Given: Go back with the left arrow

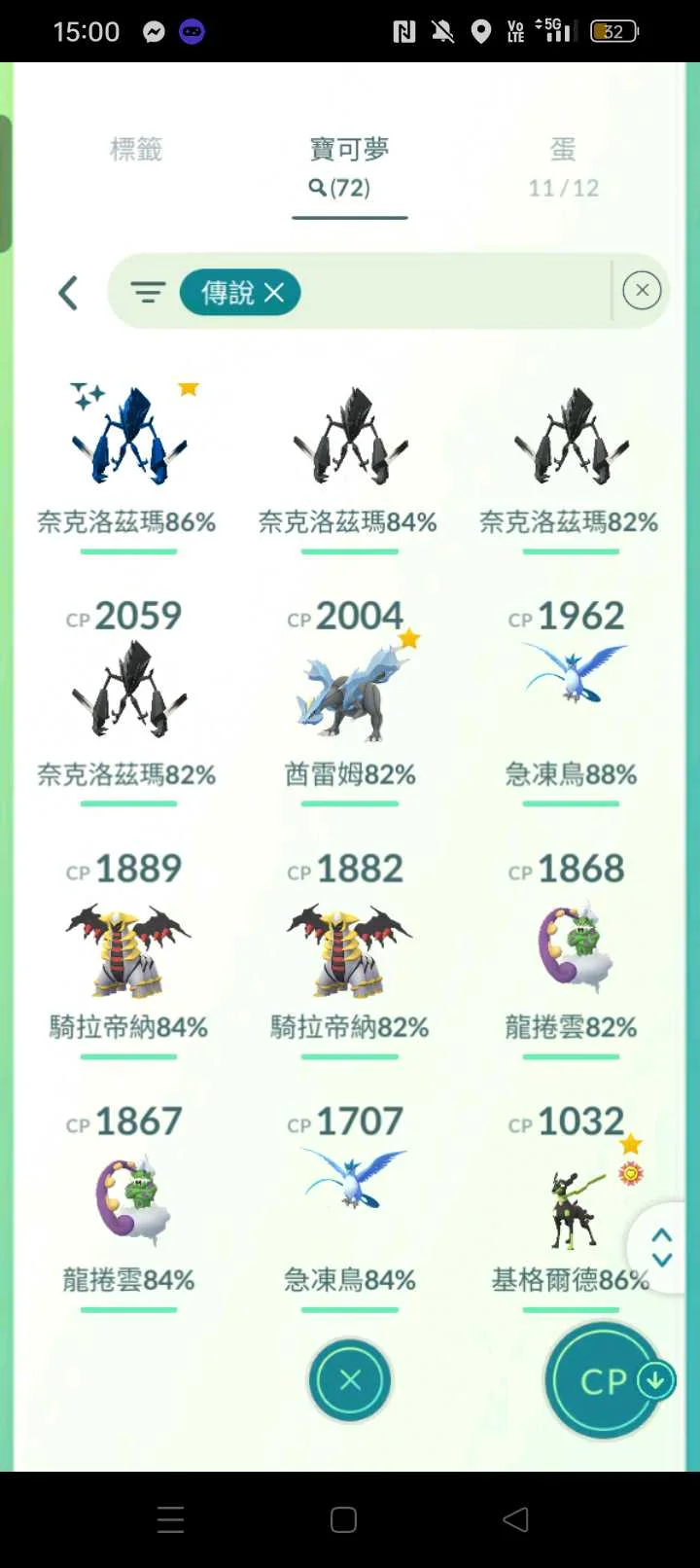Looking at the screenshot, I should tap(68, 293).
